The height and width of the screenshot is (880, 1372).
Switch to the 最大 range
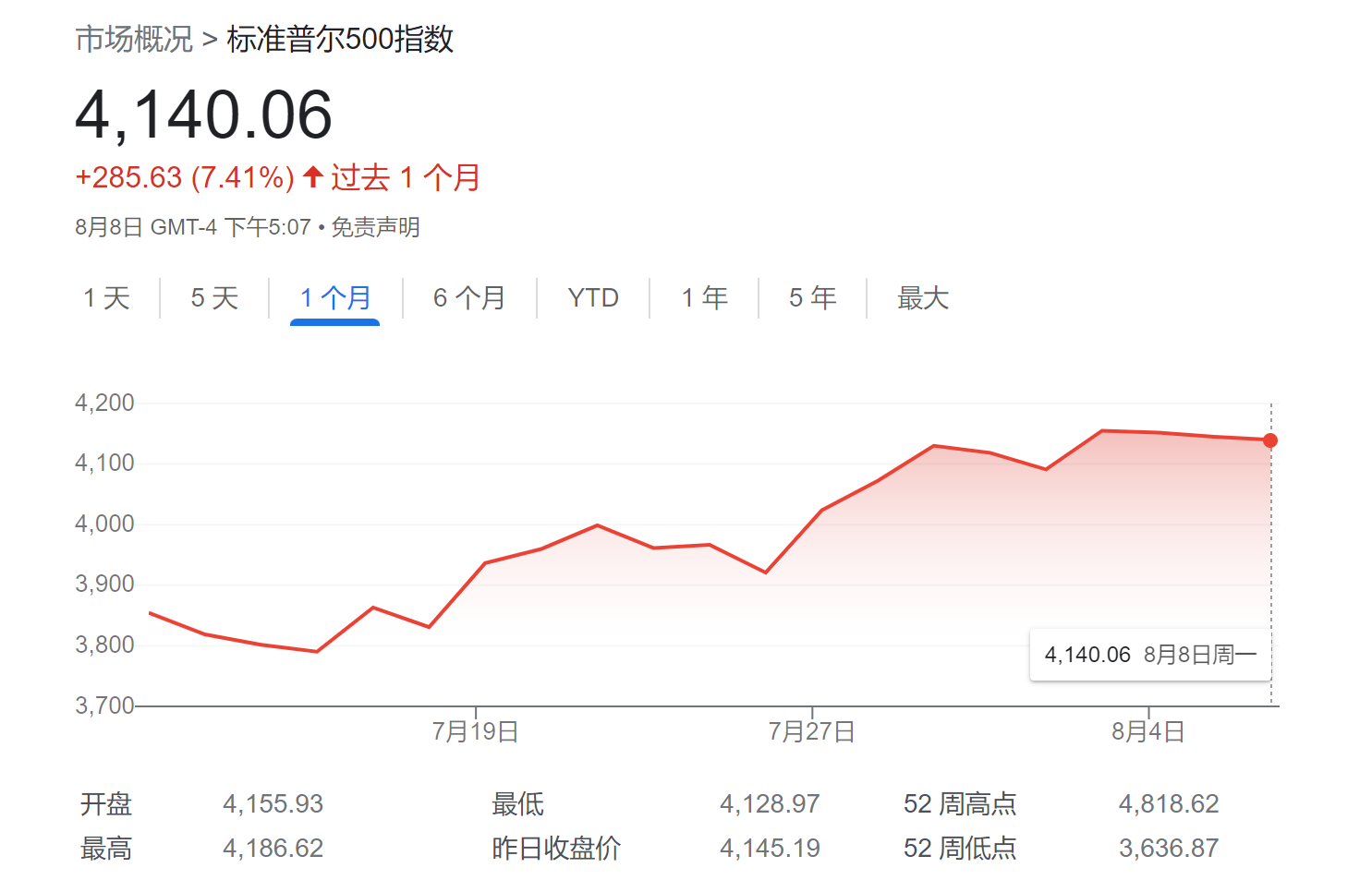pyautogui.click(x=922, y=298)
